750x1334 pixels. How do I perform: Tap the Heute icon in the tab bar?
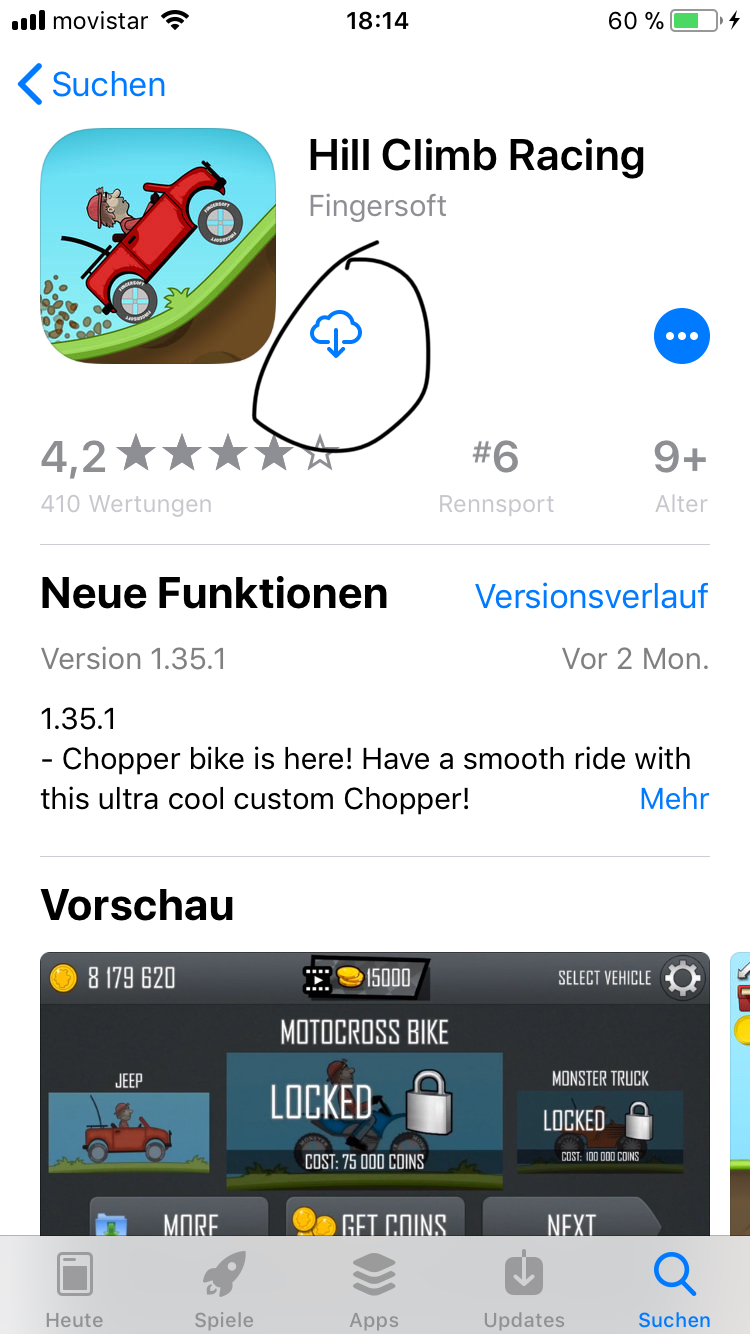[74, 1275]
